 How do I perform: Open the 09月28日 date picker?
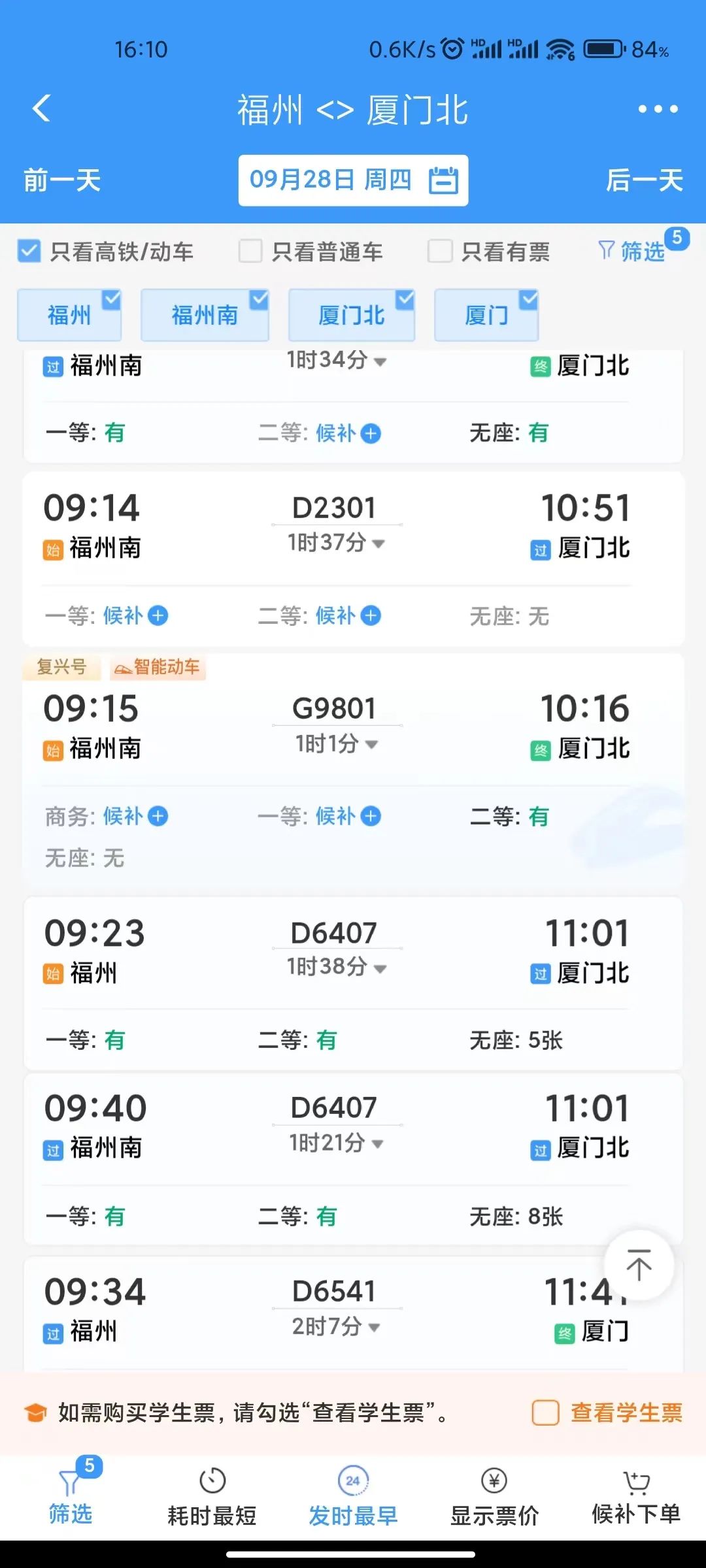click(x=353, y=180)
